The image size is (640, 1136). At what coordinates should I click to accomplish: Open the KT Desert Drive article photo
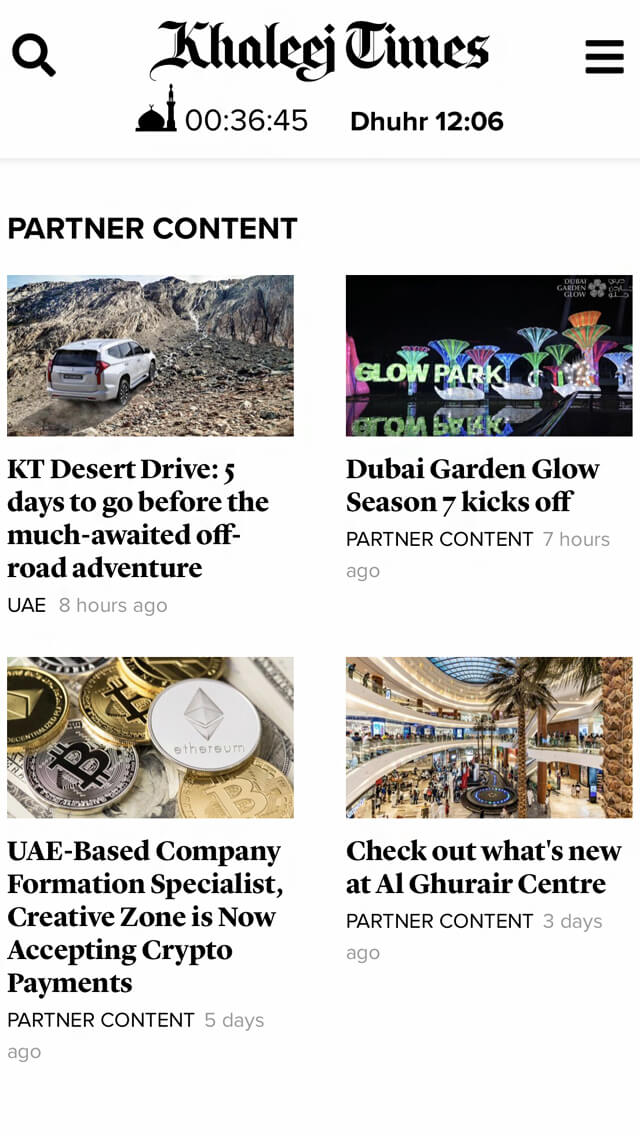150,355
